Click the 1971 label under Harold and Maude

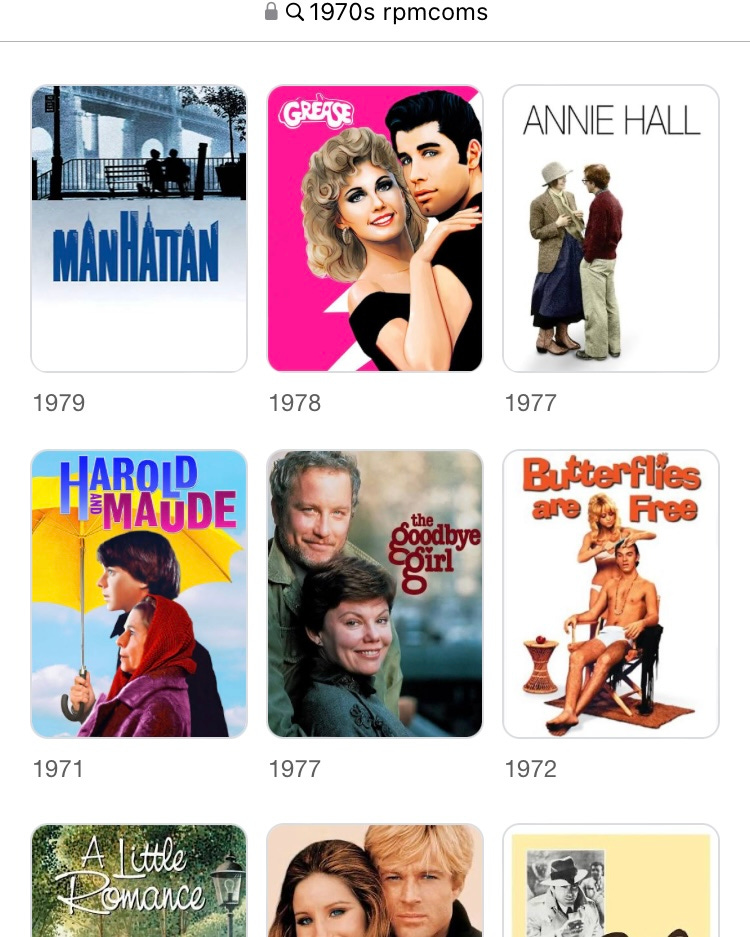pos(58,769)
